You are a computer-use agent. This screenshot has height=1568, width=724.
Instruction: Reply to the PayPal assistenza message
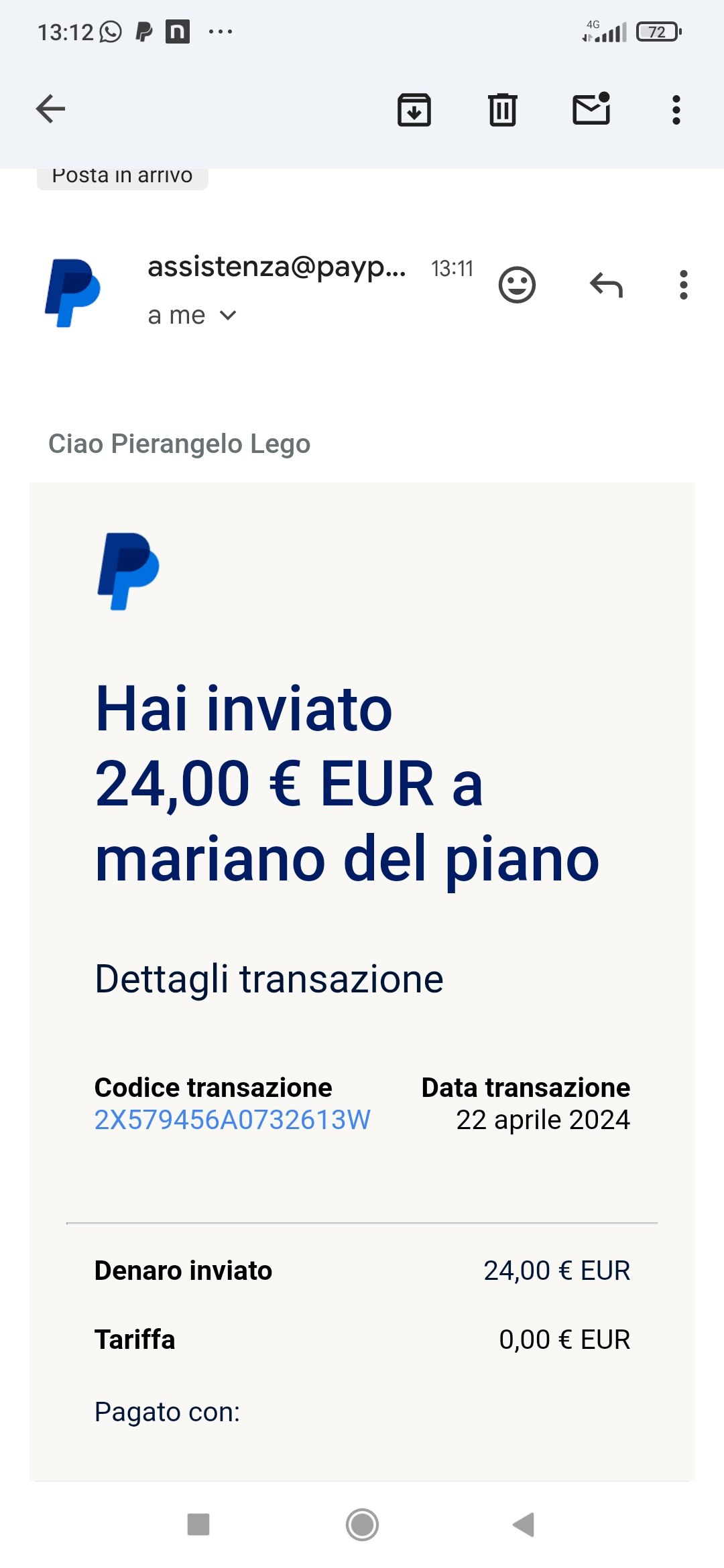click(x=606, y=285)
